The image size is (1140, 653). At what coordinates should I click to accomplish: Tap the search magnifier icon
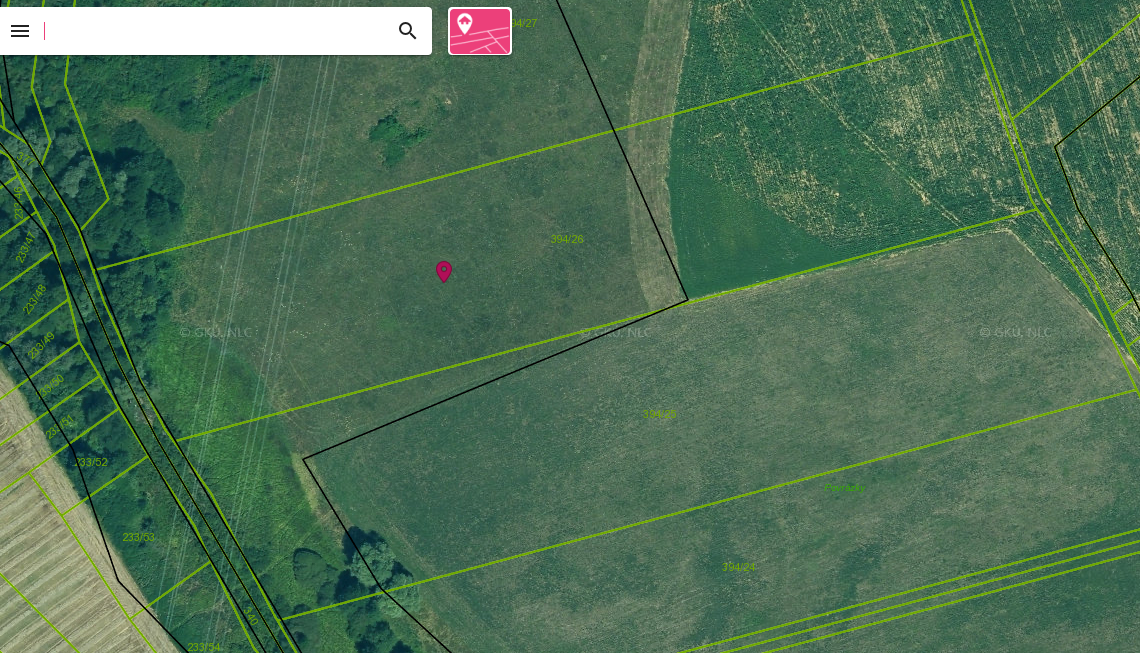(x=408, y=31)
